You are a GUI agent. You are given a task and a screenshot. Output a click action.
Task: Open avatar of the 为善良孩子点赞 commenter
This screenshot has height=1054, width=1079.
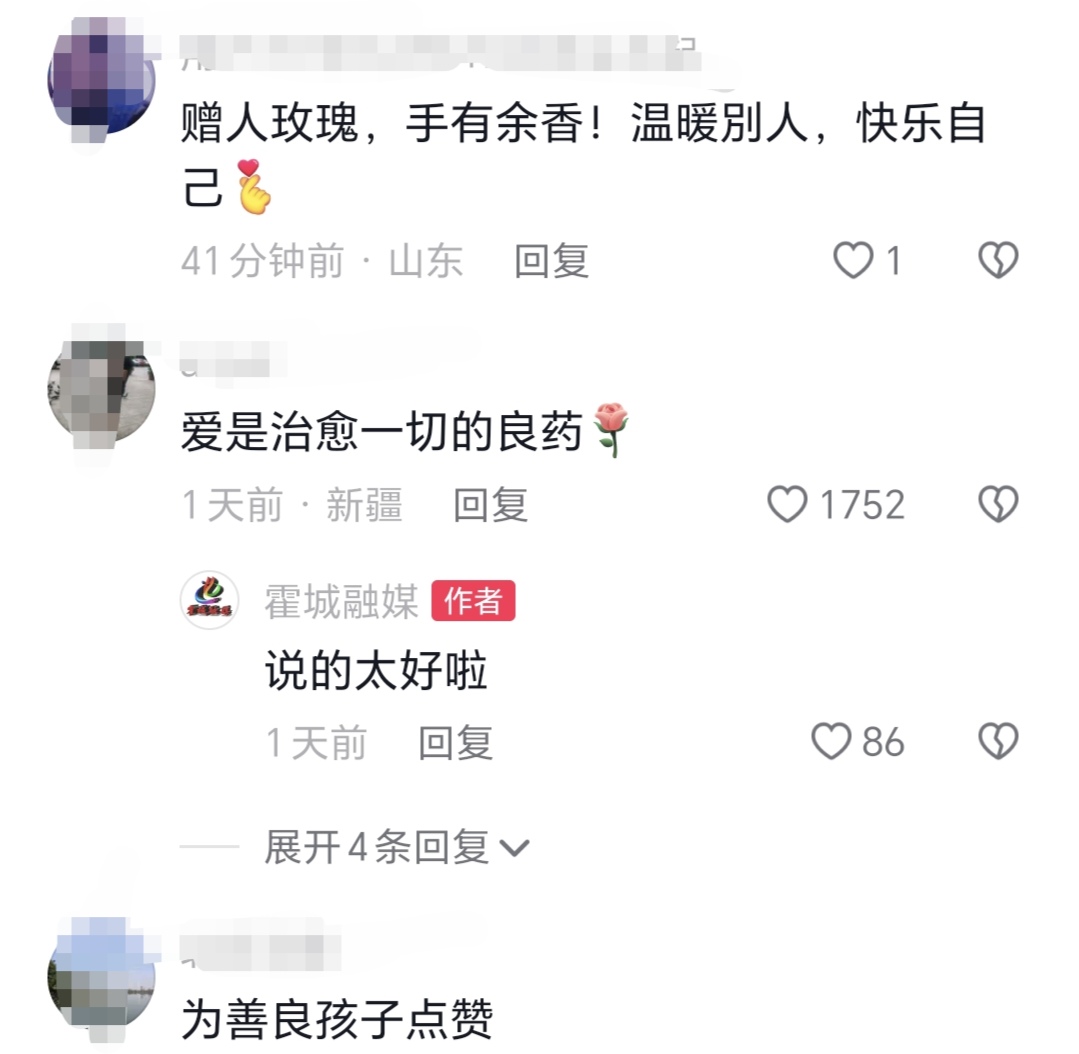102,979
